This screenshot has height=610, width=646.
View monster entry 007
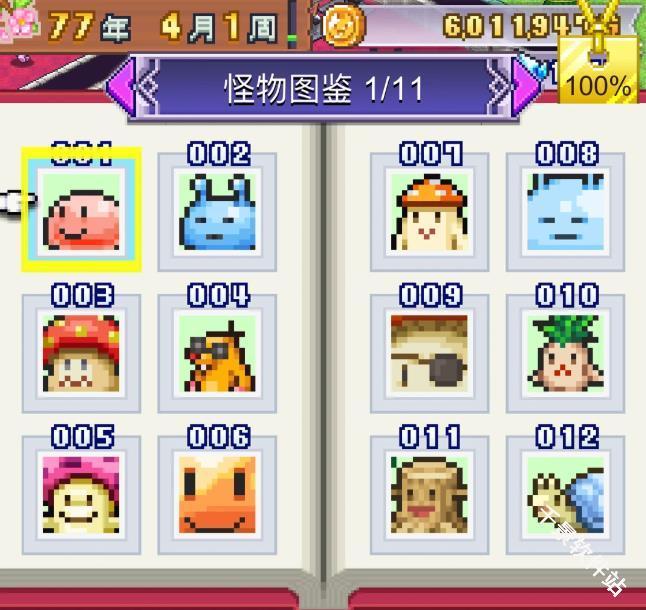pos(429,210)
